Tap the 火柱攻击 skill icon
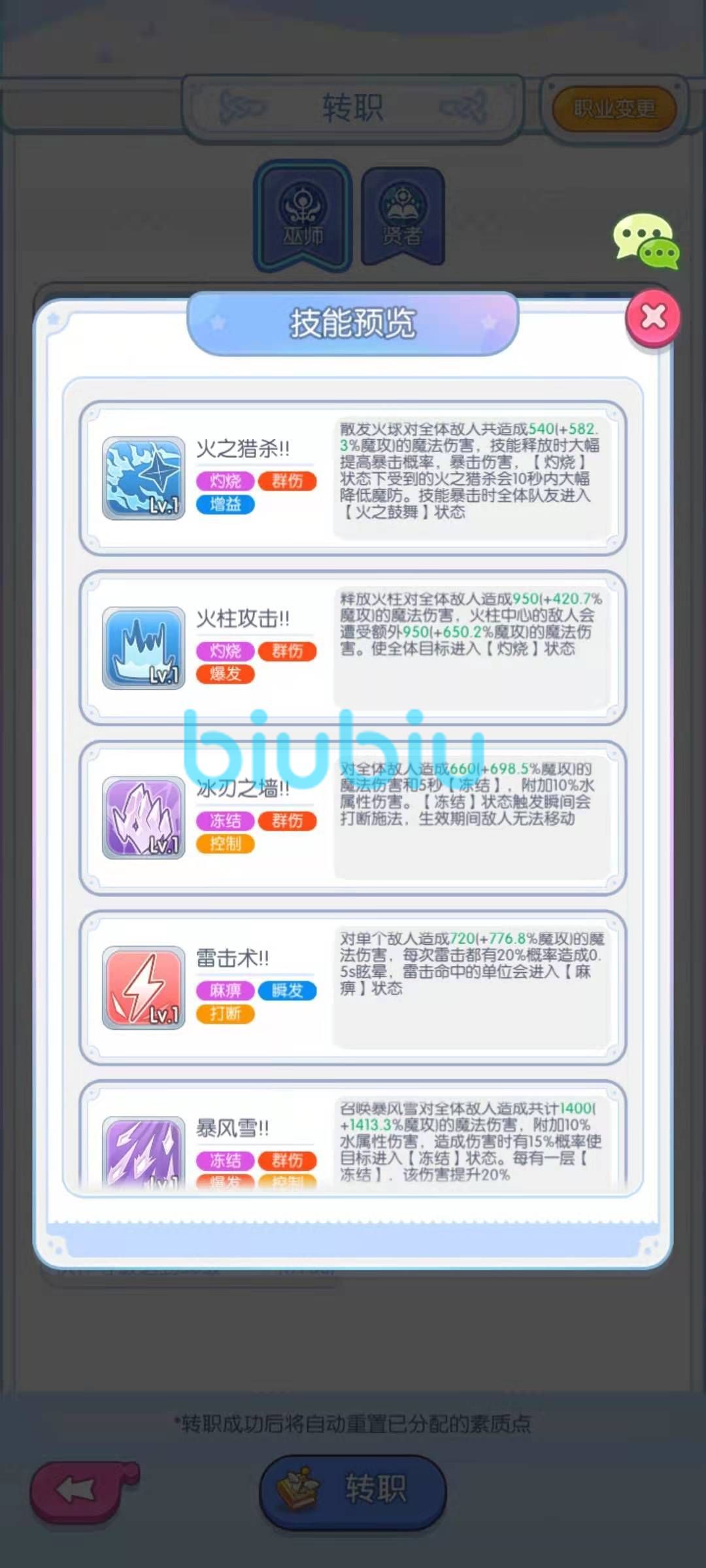 [144, 648]
